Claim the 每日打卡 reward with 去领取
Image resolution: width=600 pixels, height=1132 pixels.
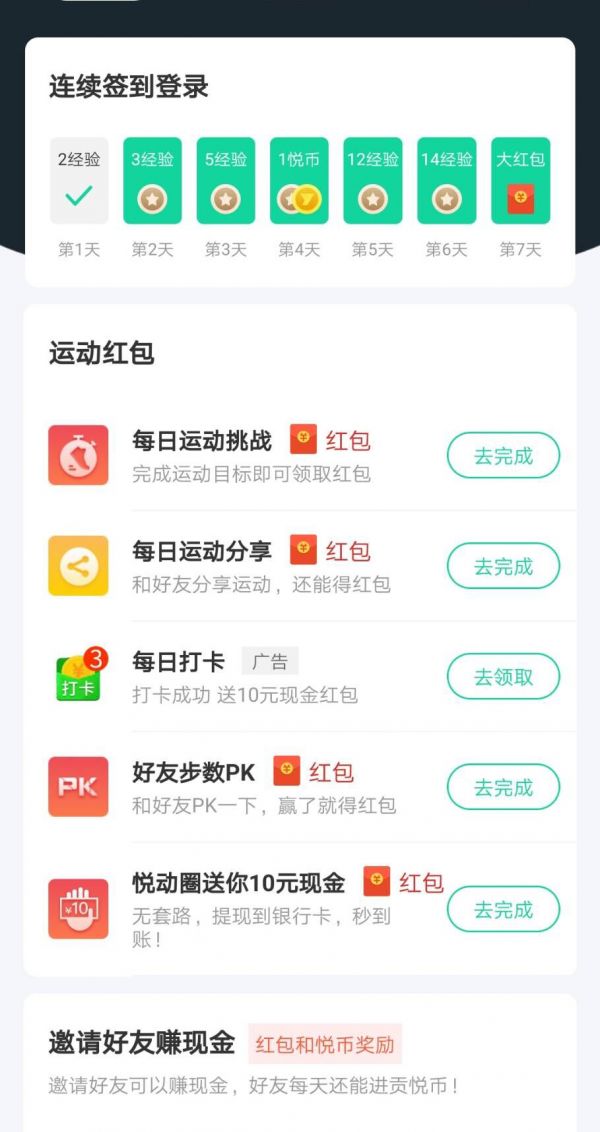pyautogui.click(x=503, y=677)
